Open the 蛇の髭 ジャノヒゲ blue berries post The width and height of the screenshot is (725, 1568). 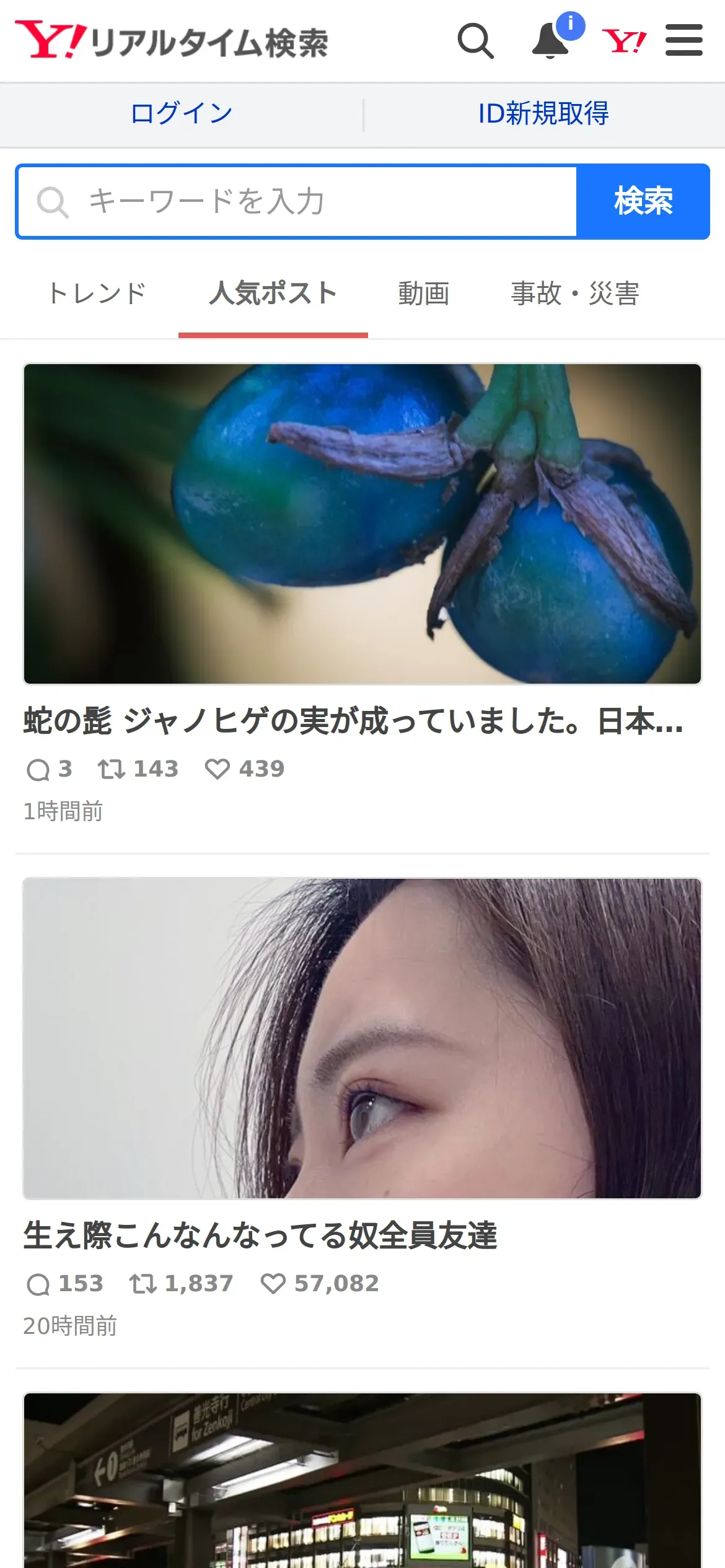coord(362,593)
